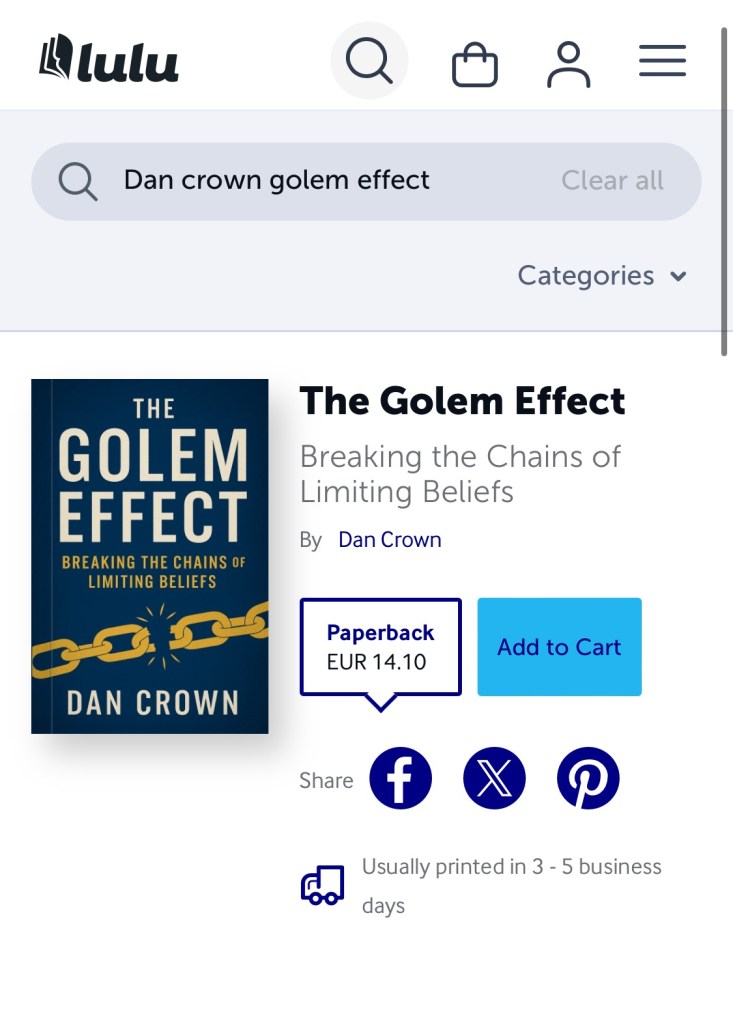This screenshot has height=1023, width=733.
Task: Open the account profile icon
Action: click(568, 64)
